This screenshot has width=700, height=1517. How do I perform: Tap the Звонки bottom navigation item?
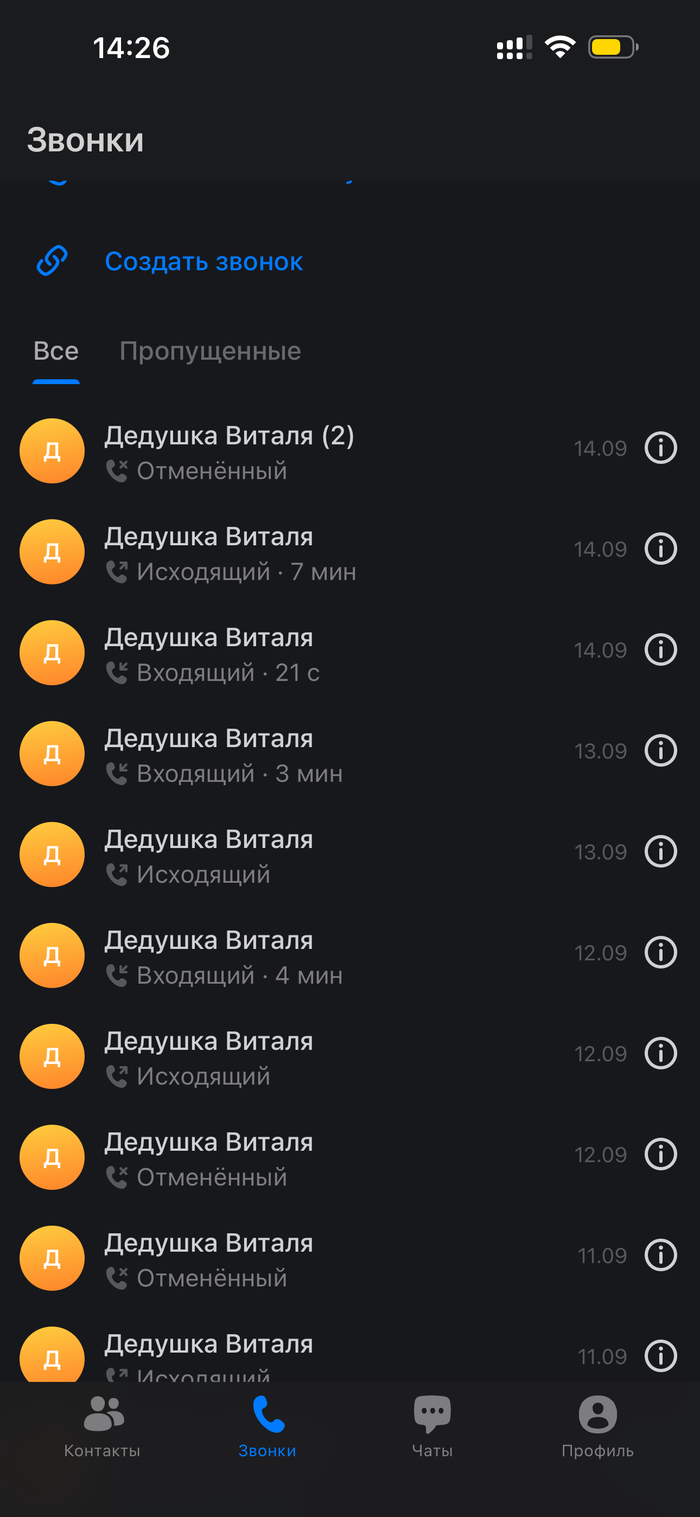point(267,1426)
